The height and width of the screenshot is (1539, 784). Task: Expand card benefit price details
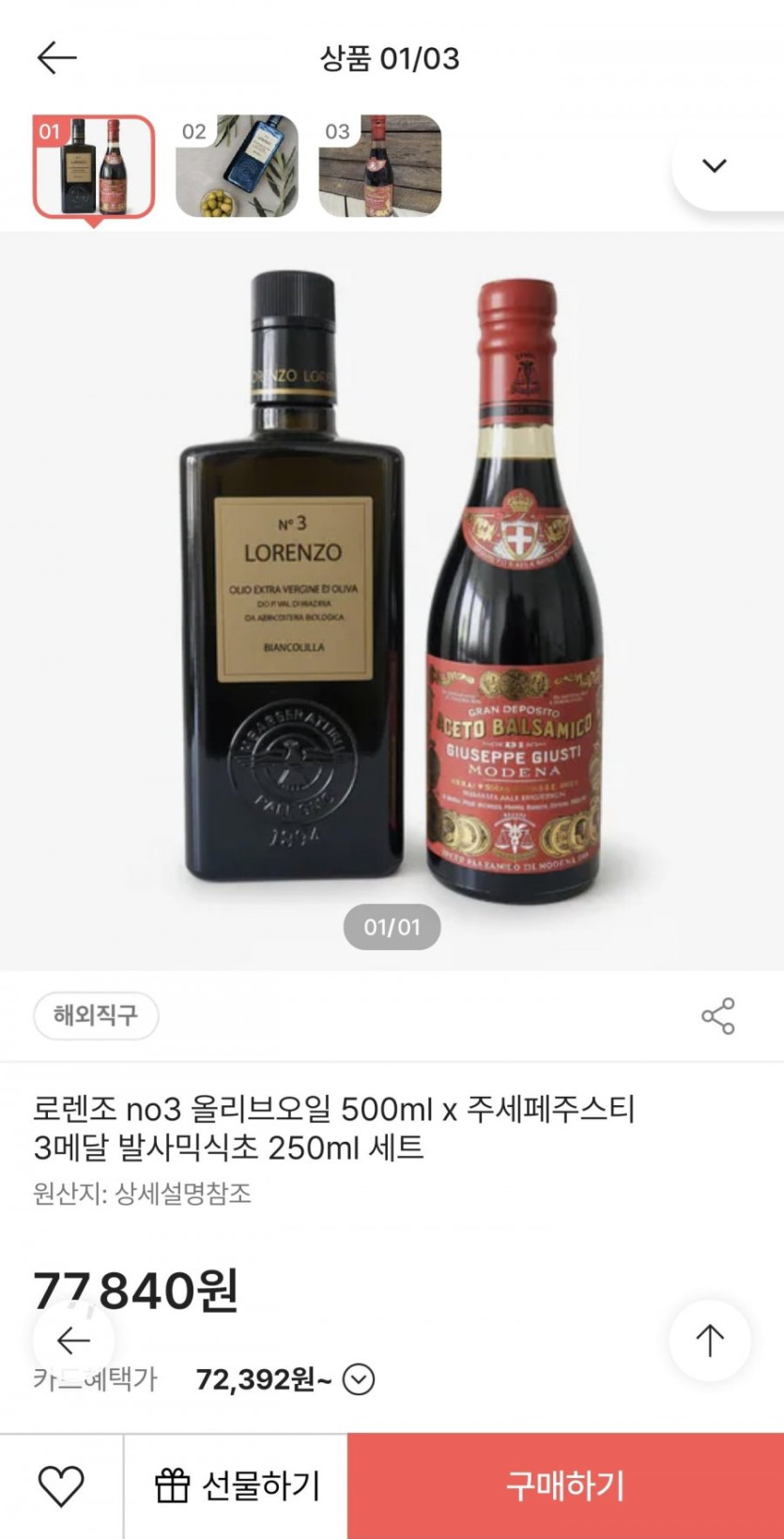click(x=359, y=1379)
